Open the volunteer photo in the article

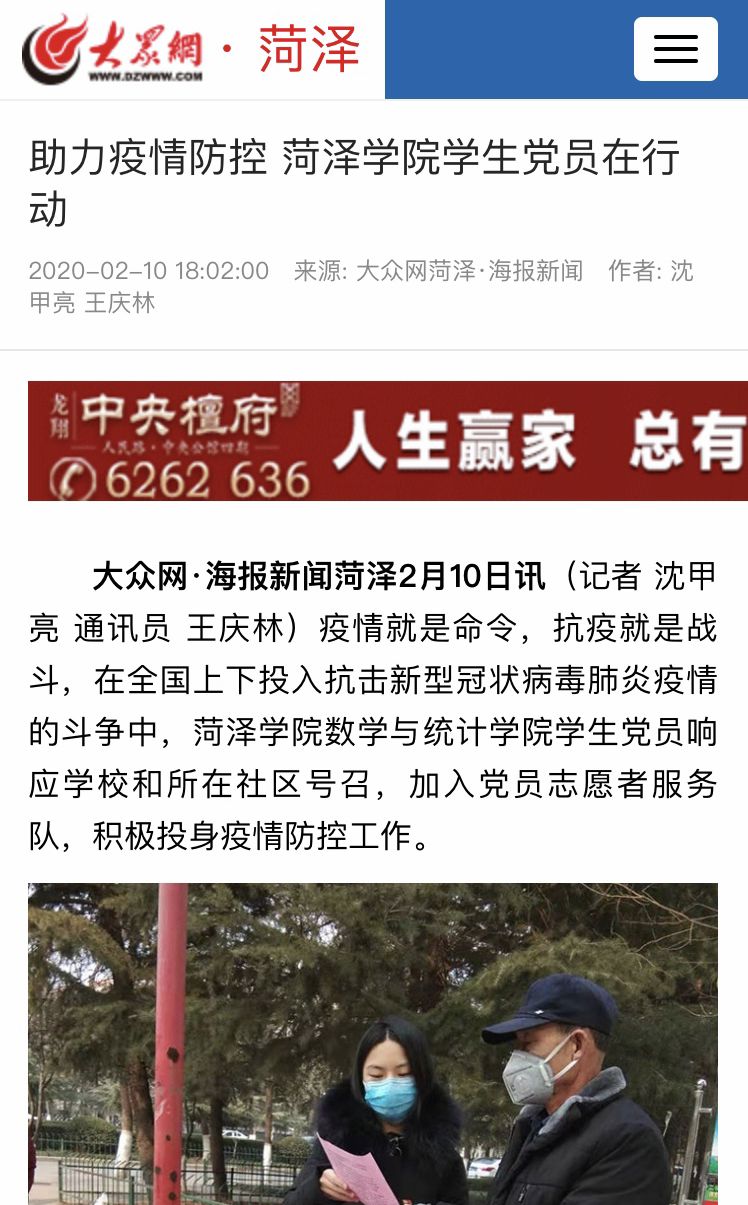[x=373, y=1043]
